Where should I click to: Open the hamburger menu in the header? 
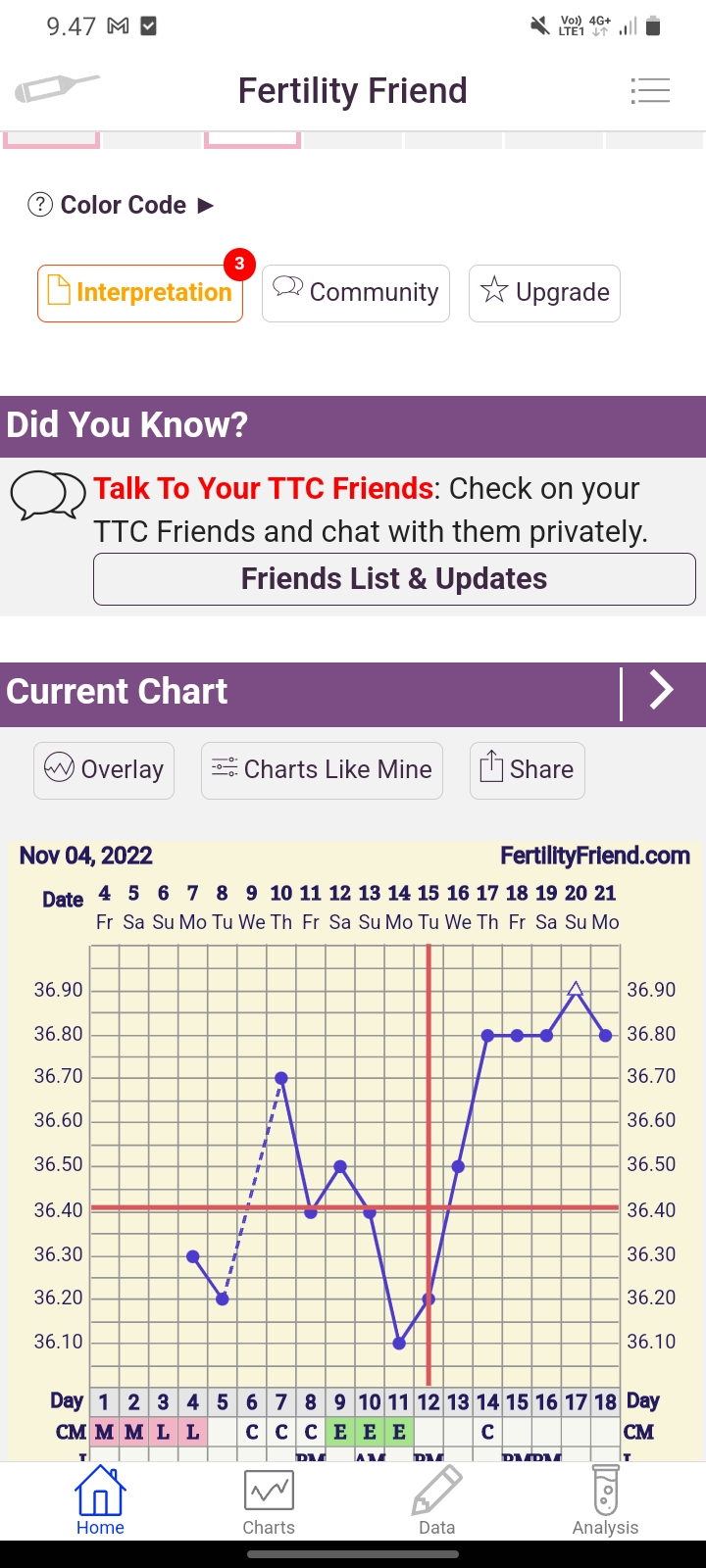click(x=650, y=91)
